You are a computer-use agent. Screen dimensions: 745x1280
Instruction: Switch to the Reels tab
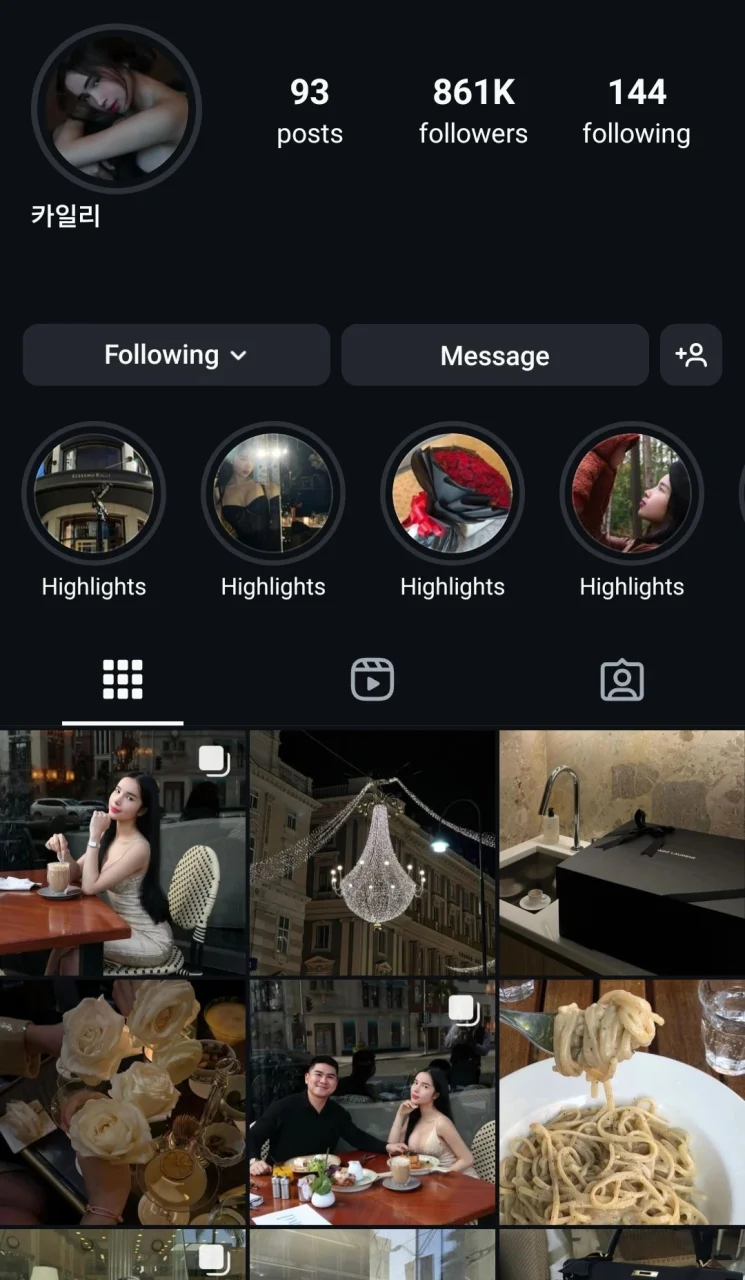coord(372,680)
